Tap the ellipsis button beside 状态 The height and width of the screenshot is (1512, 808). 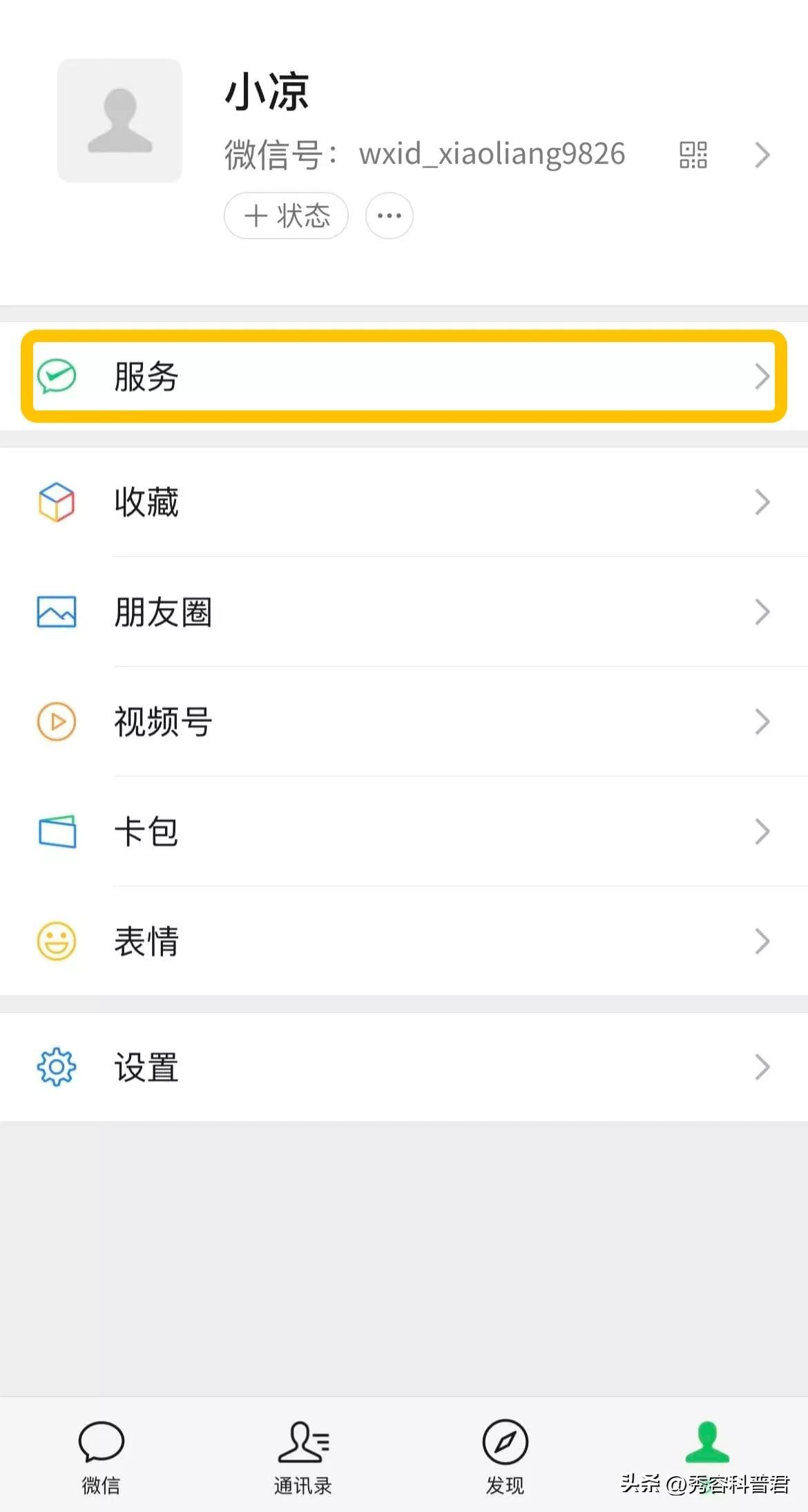coord(388,216)
